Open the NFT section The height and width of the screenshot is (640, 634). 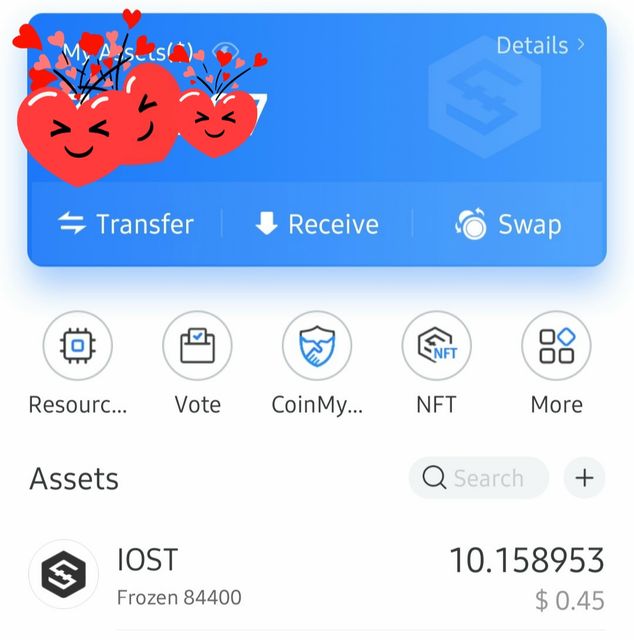[436, 347]
